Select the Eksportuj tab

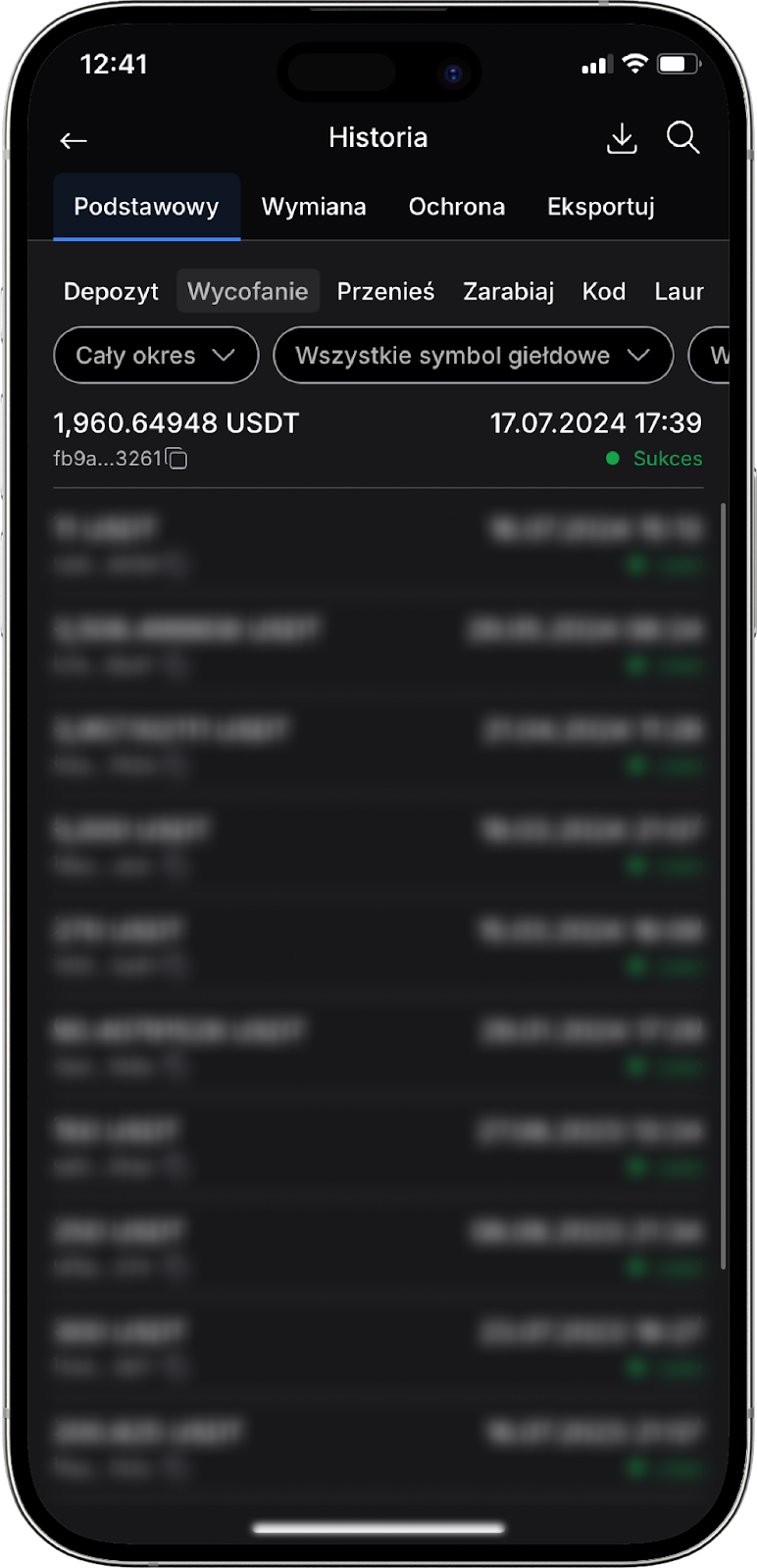[601, 207]
